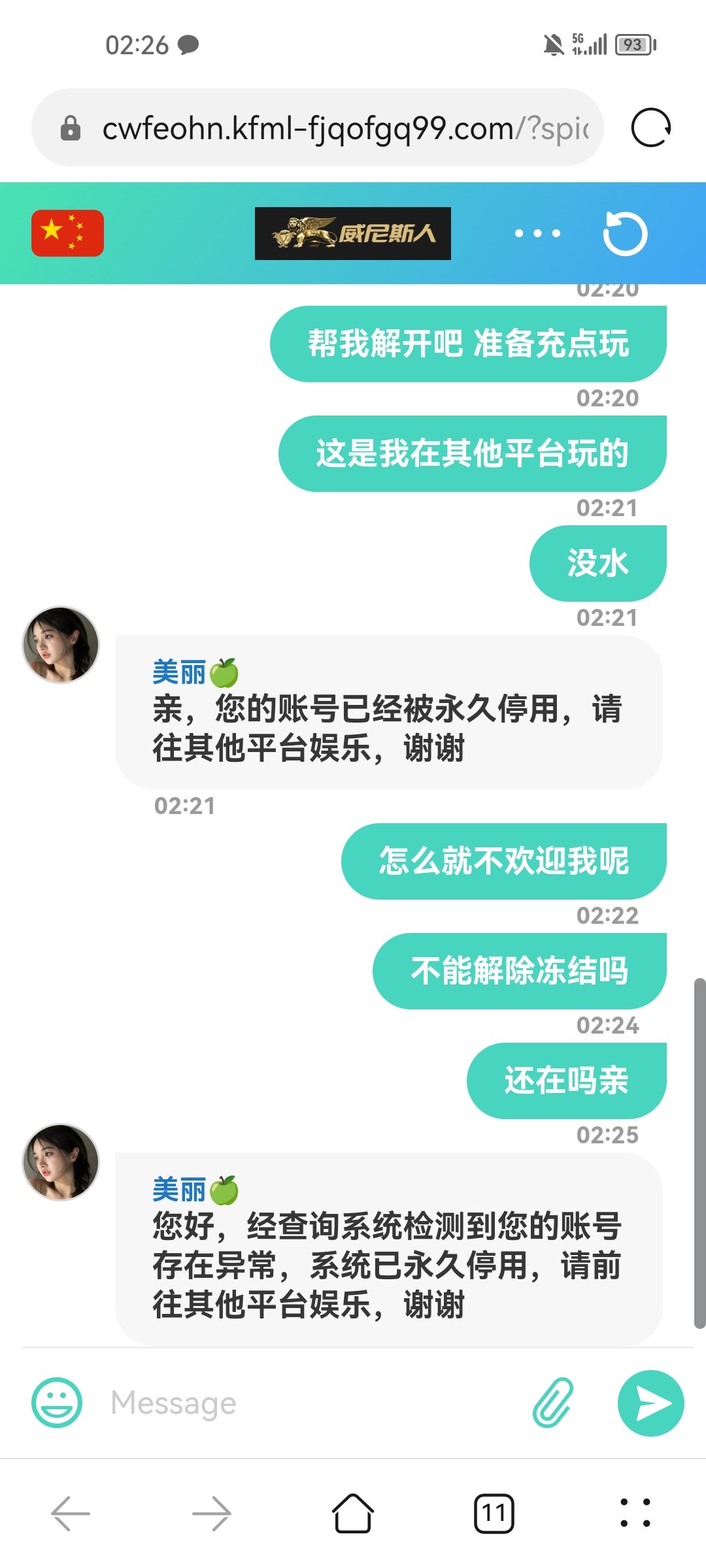
Task: Change language via China flag icon
Action: [67, 233]
